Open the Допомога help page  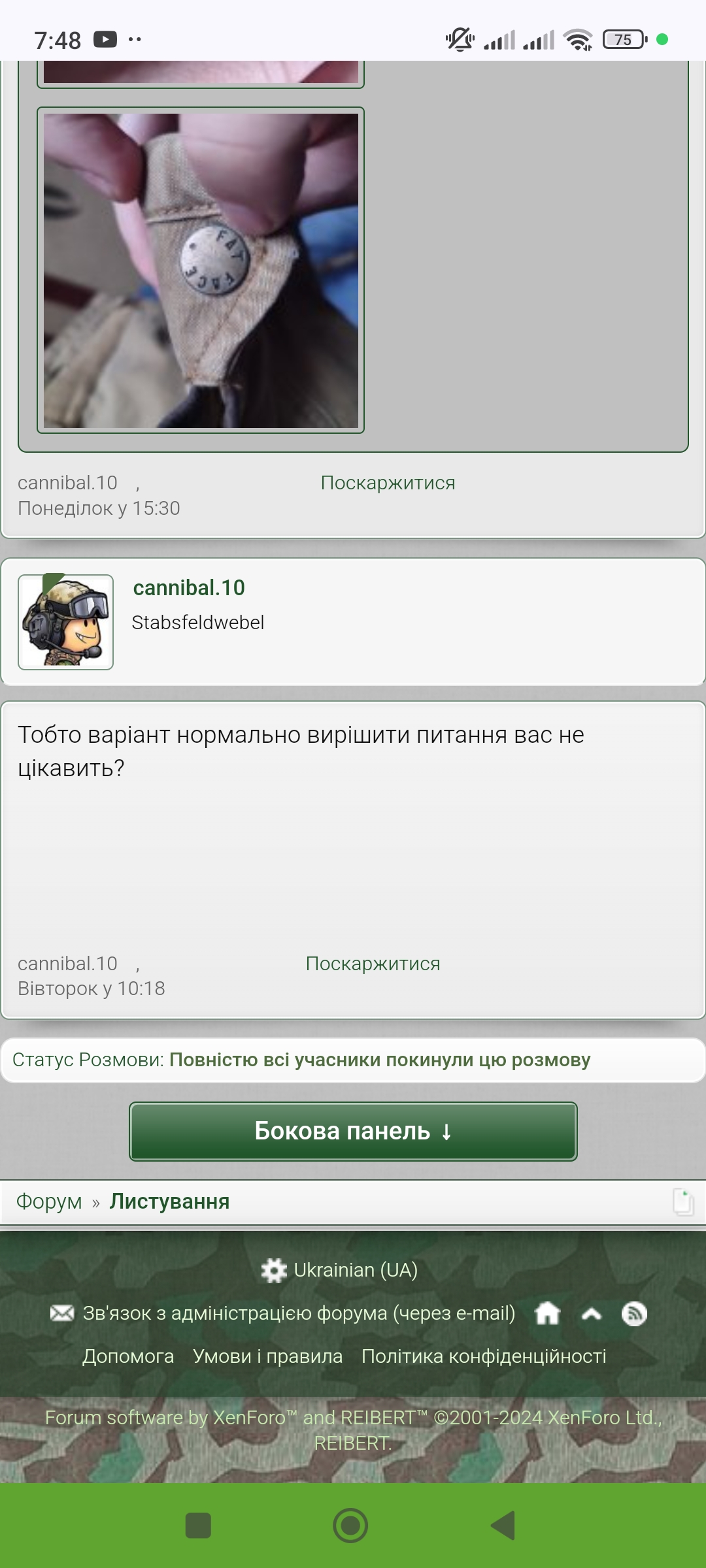point(128,1356)
